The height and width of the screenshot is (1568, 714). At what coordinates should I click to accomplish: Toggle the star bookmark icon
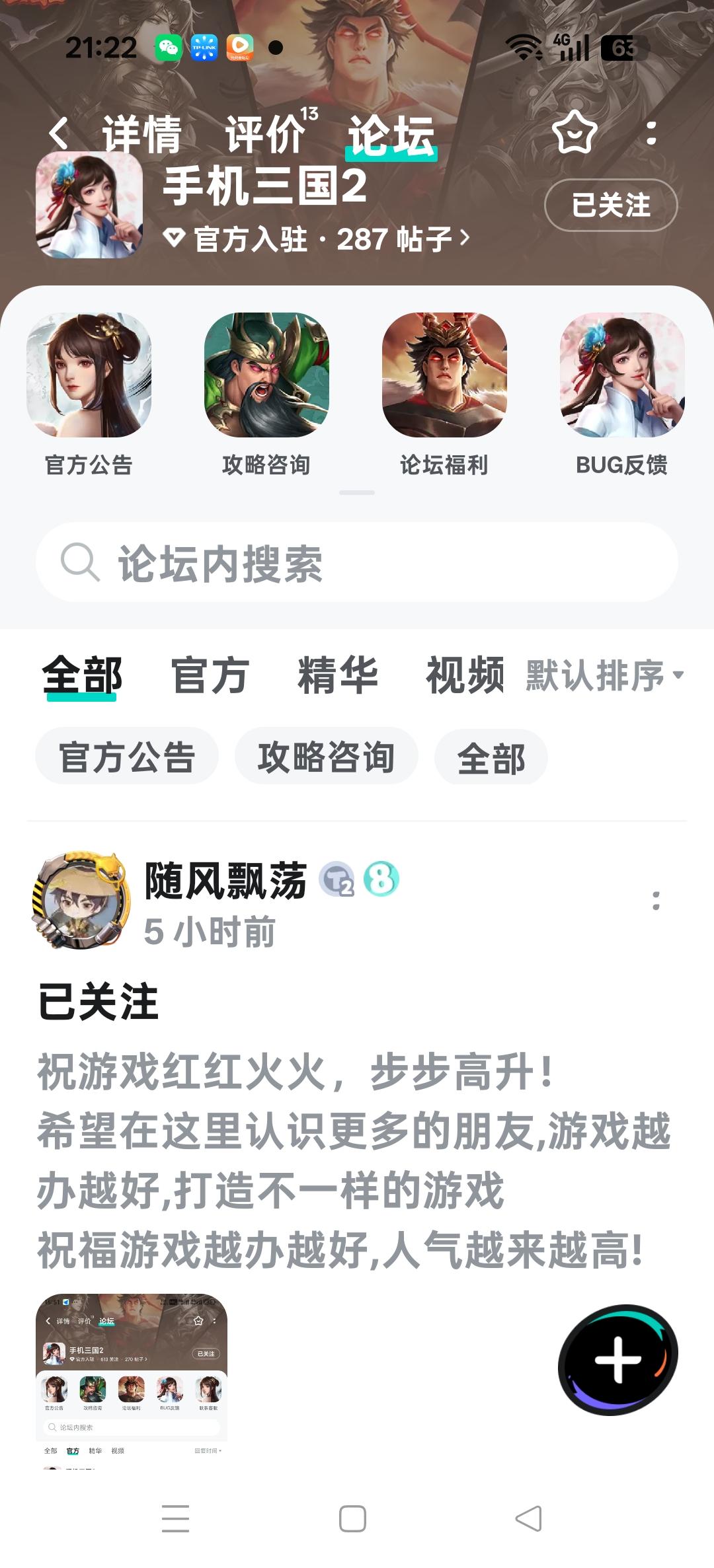(x=575, y=132)
